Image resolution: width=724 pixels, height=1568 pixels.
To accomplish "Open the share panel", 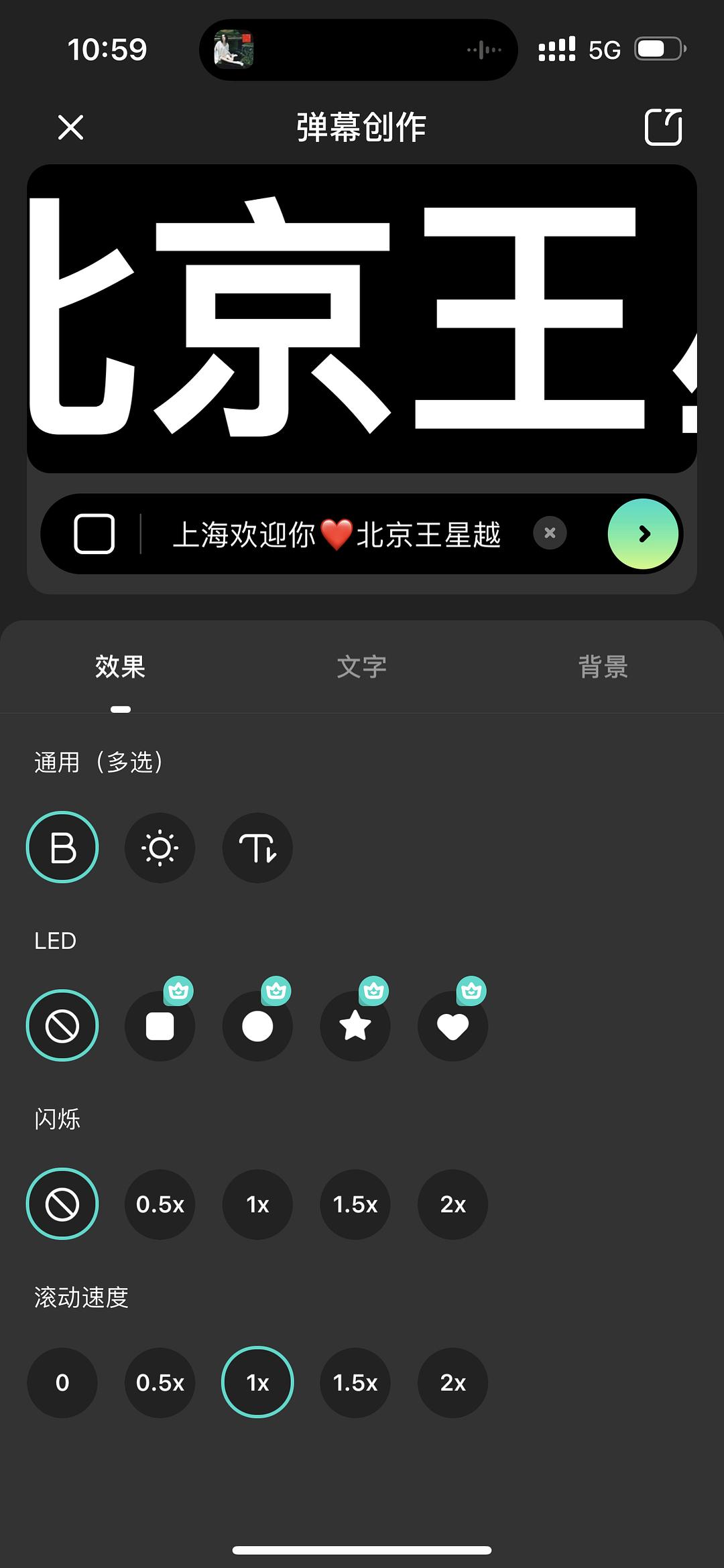I will pos(663,127).
